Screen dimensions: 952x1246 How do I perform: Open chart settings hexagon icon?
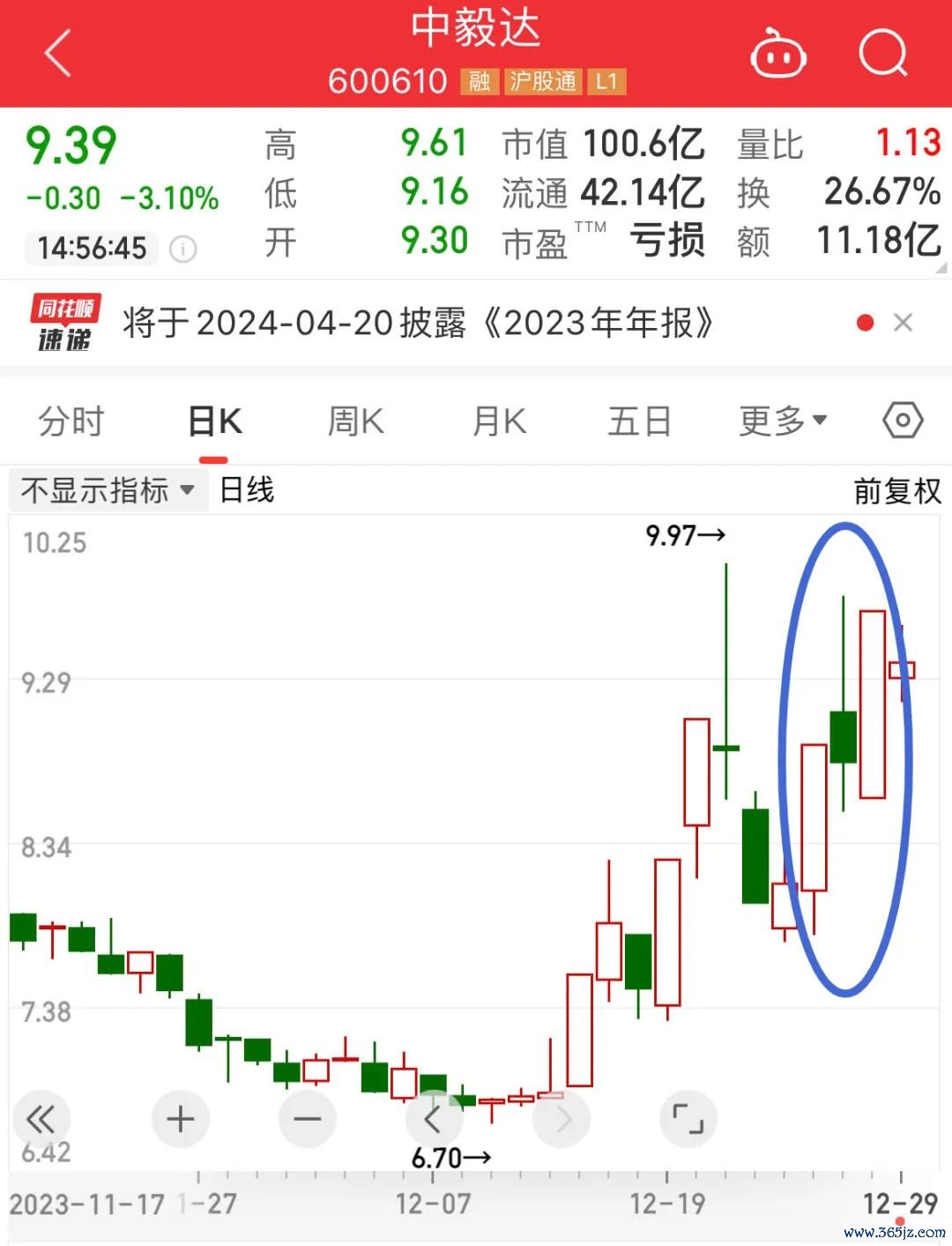tap(903, 421)
